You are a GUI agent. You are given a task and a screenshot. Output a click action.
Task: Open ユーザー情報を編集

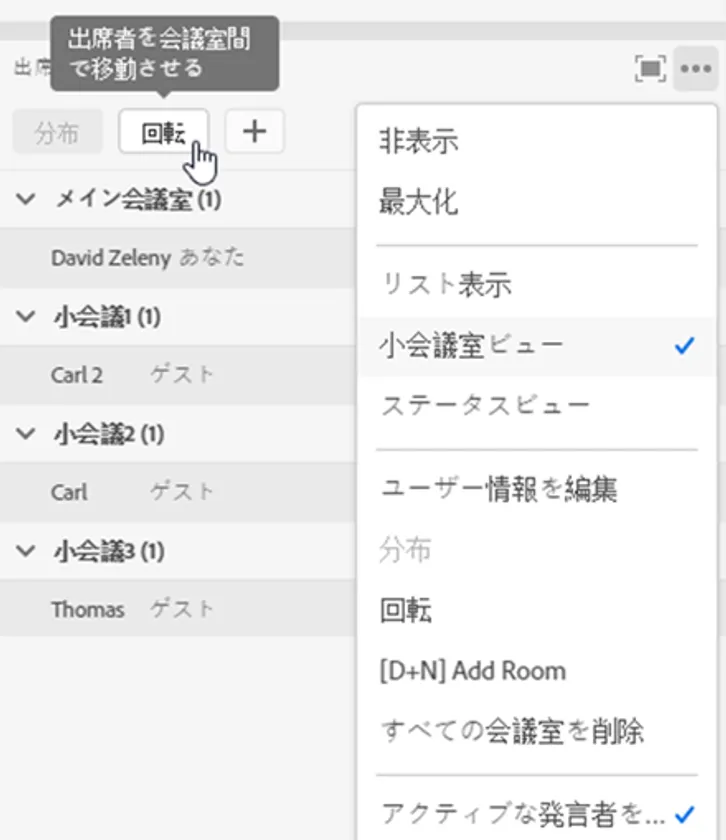[498, 489]
